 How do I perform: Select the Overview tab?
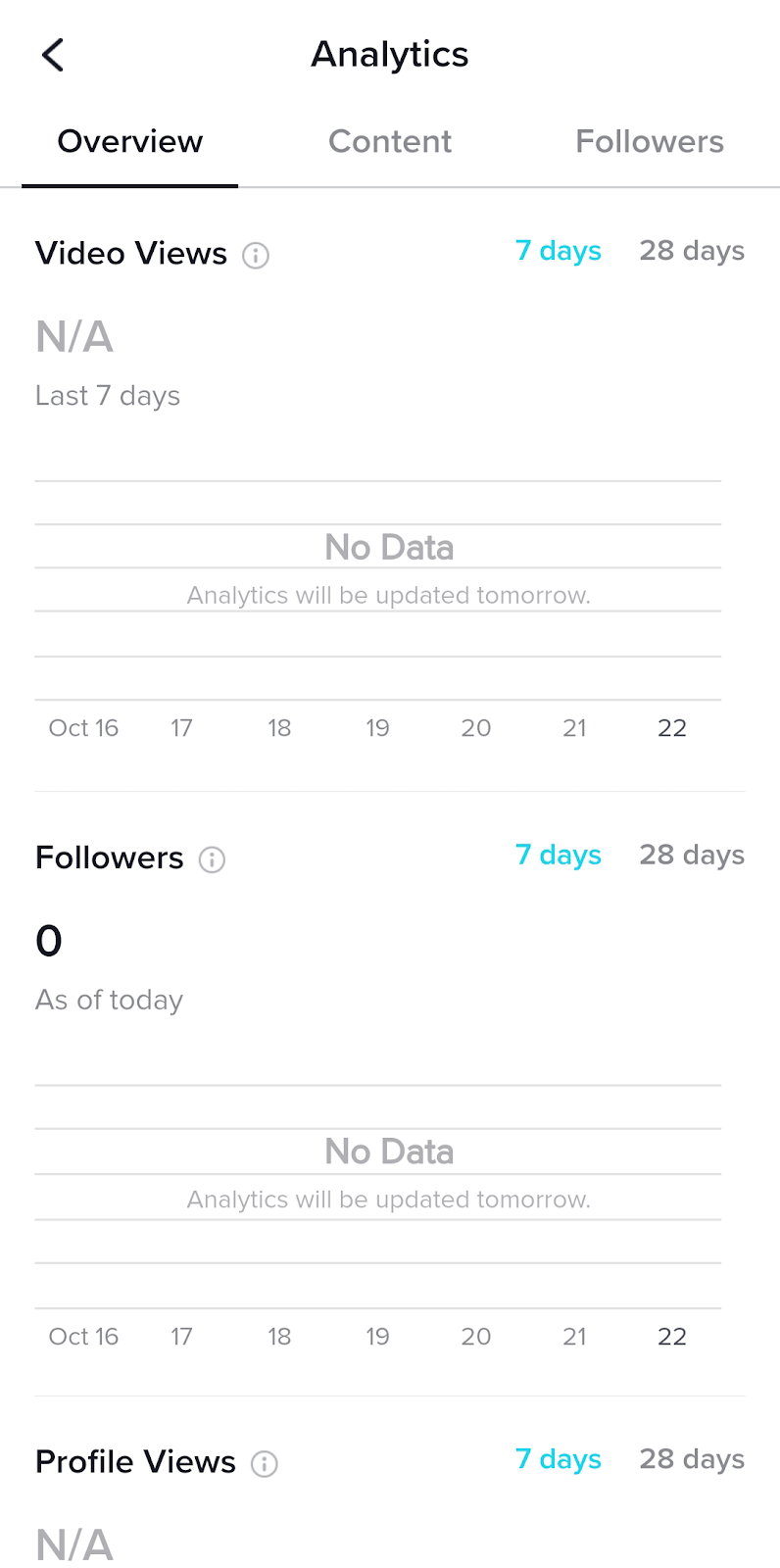pyautogui.click(x=130, y=141)
